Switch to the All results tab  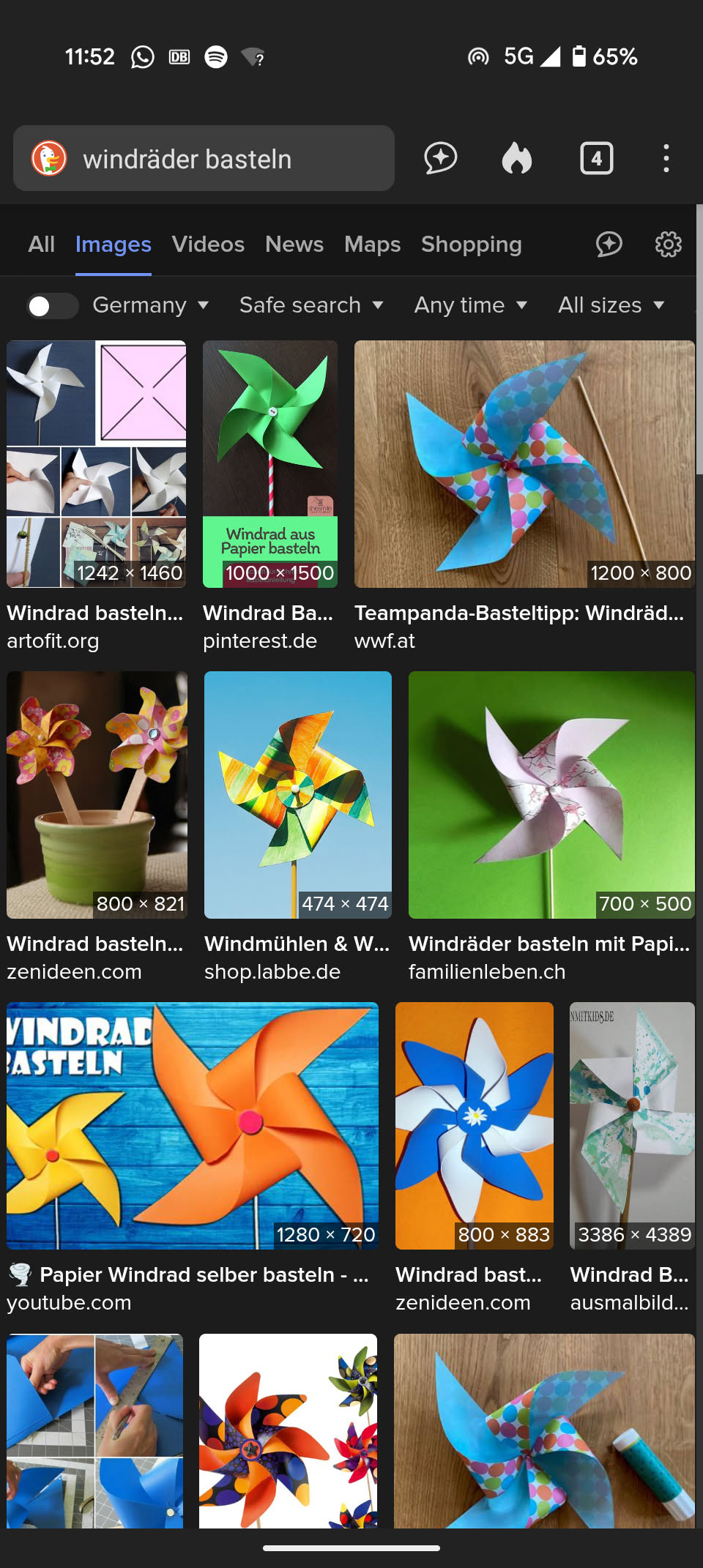pos(42,244)
